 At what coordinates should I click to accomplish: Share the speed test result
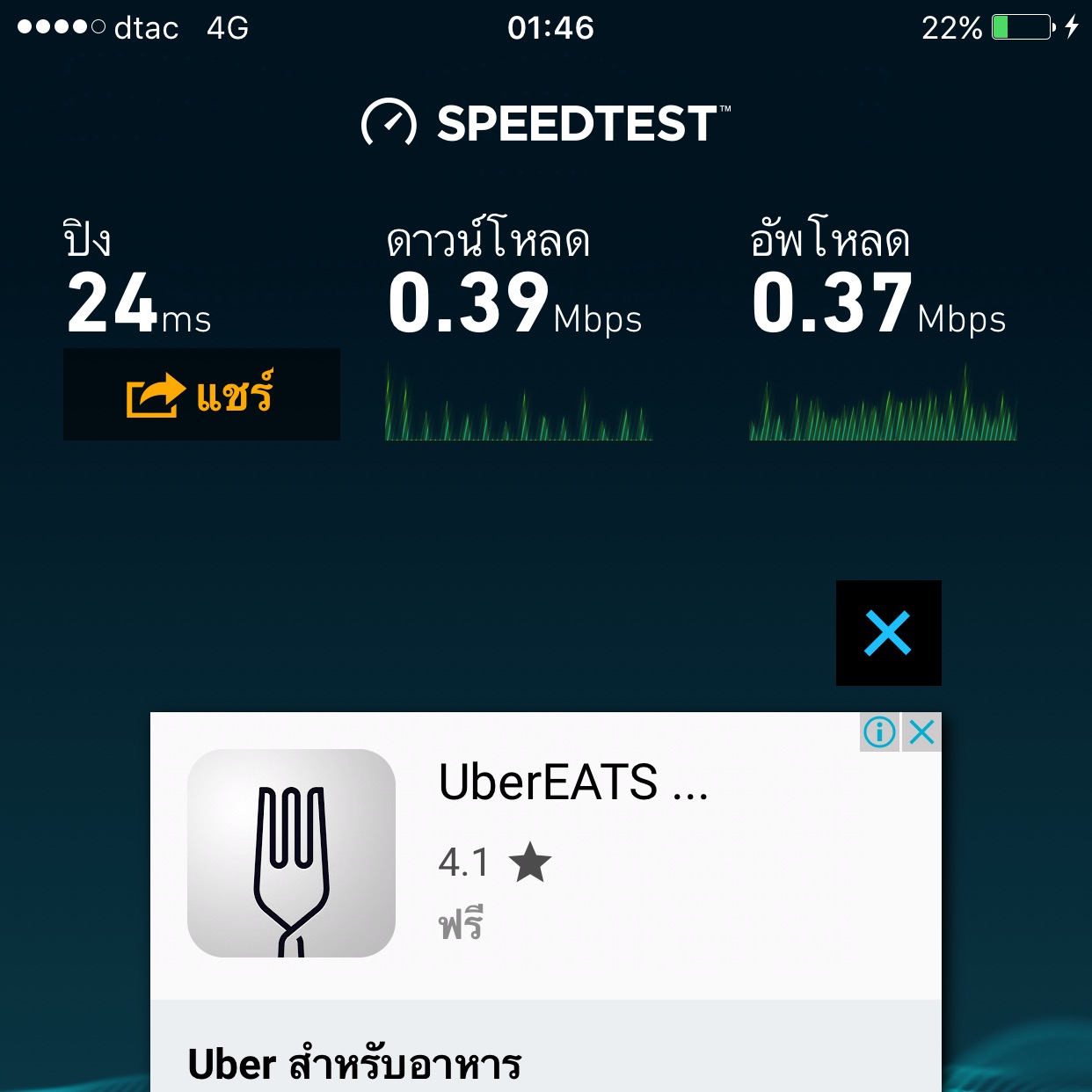click(201, 395)
